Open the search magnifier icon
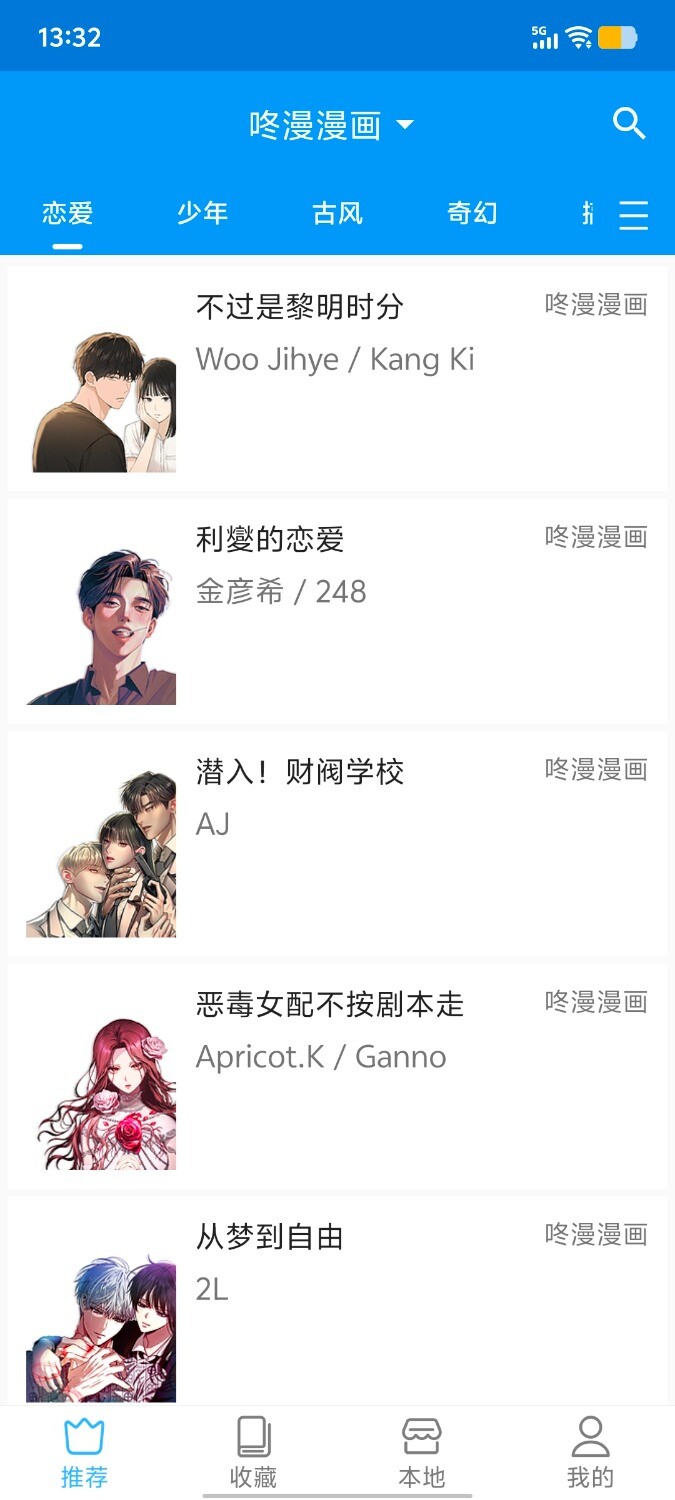 point(629,125)
